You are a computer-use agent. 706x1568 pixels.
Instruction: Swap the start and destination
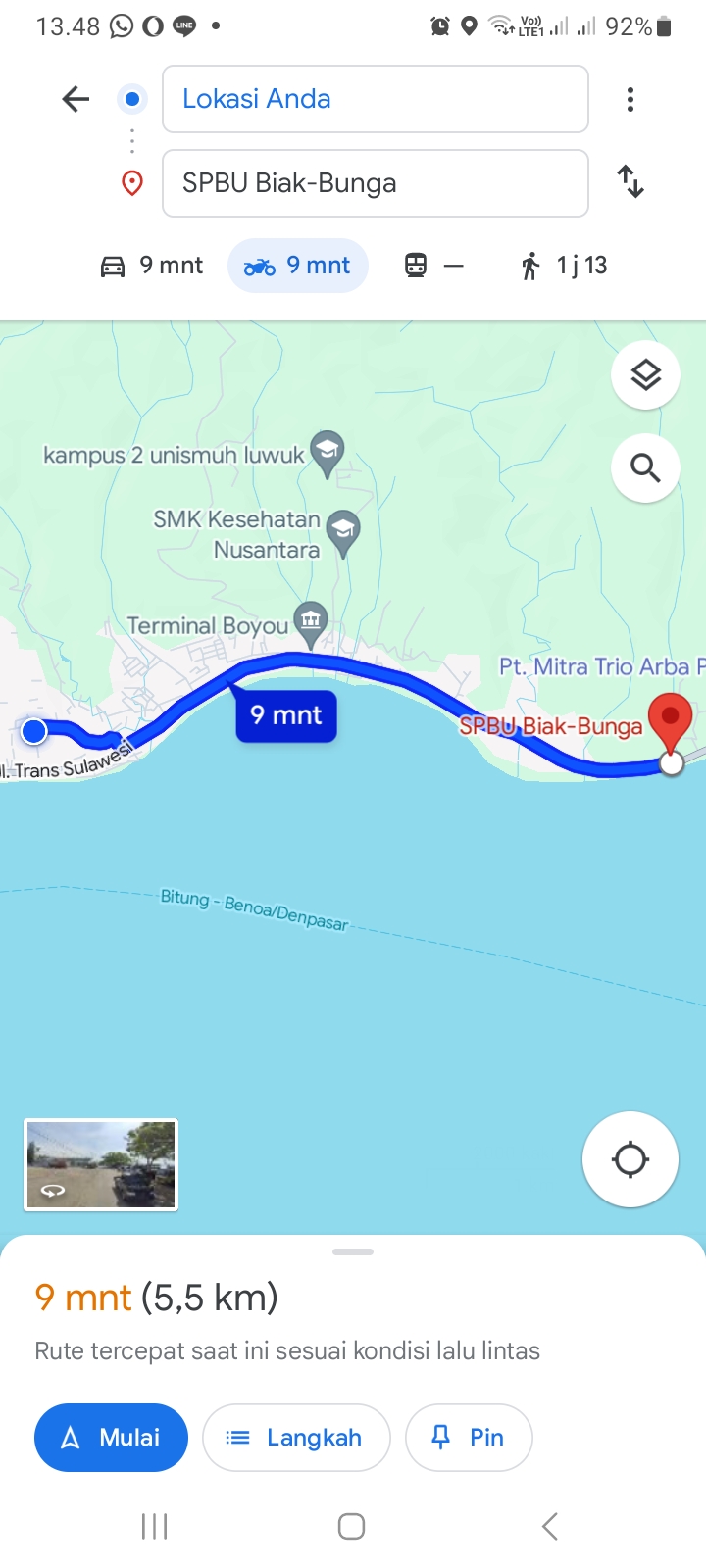pos(630,182)
